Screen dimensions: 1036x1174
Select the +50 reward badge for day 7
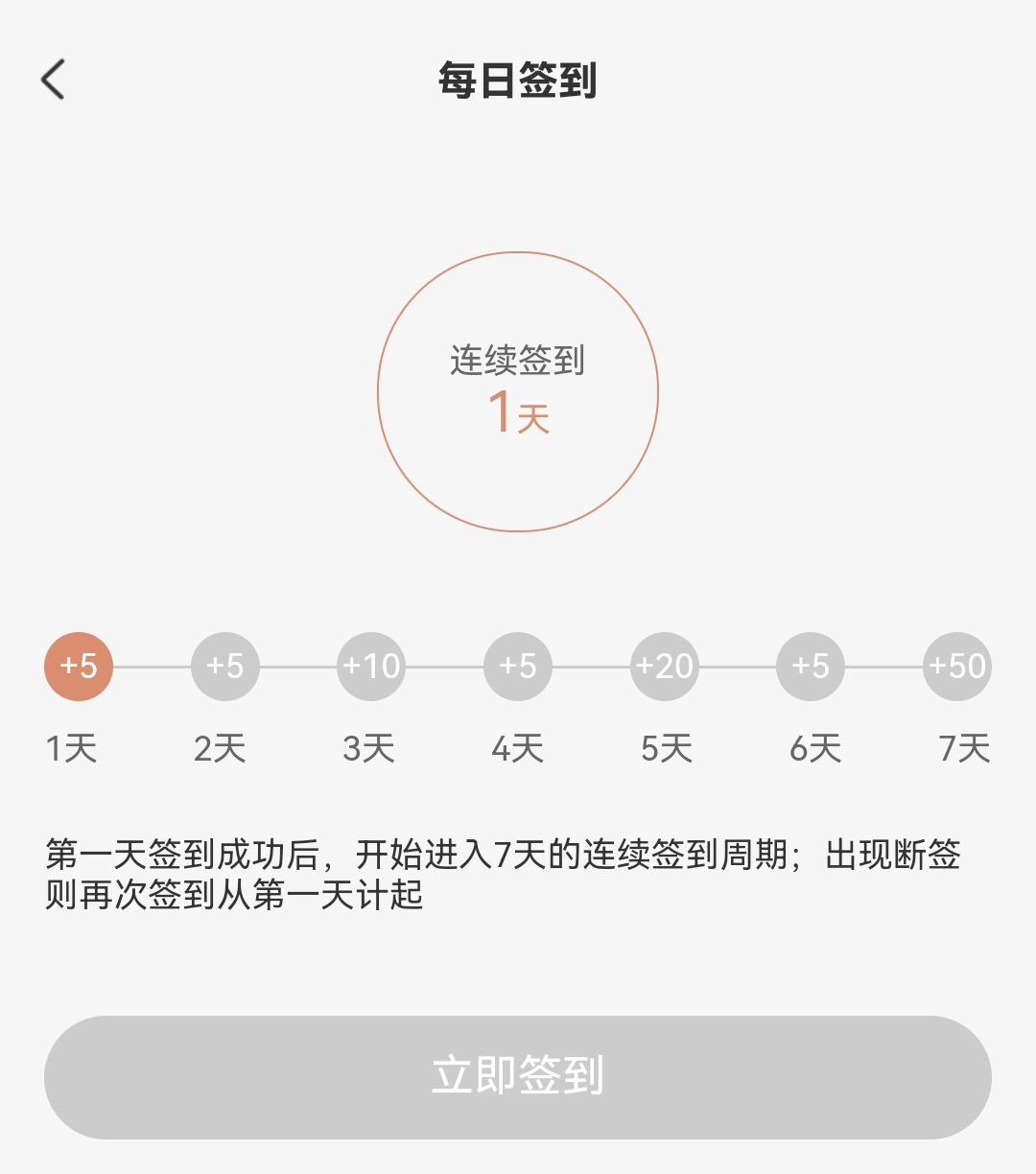pos(957,666)
